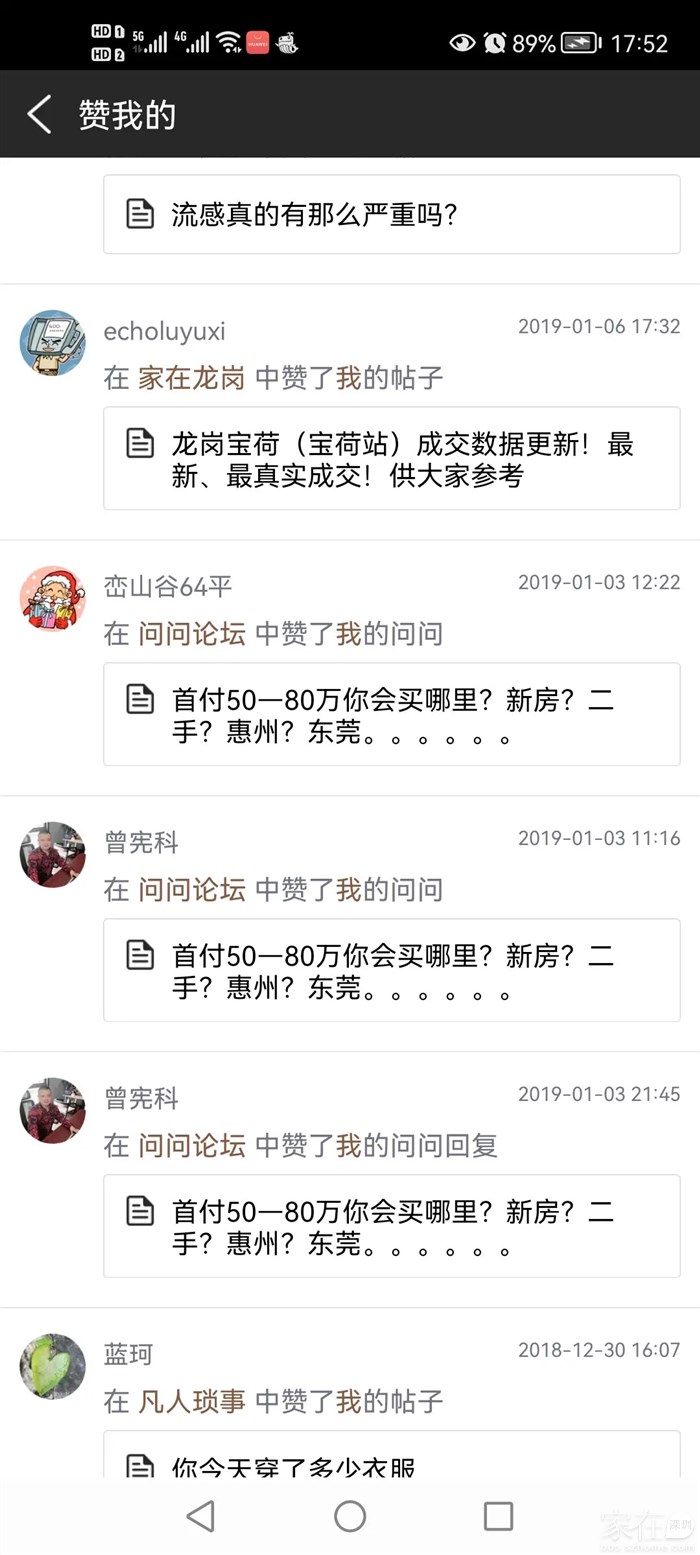Viewport: 700px width, 1555px height.
Task: Open the 家在龙岗 forum link
Action: 191,378
